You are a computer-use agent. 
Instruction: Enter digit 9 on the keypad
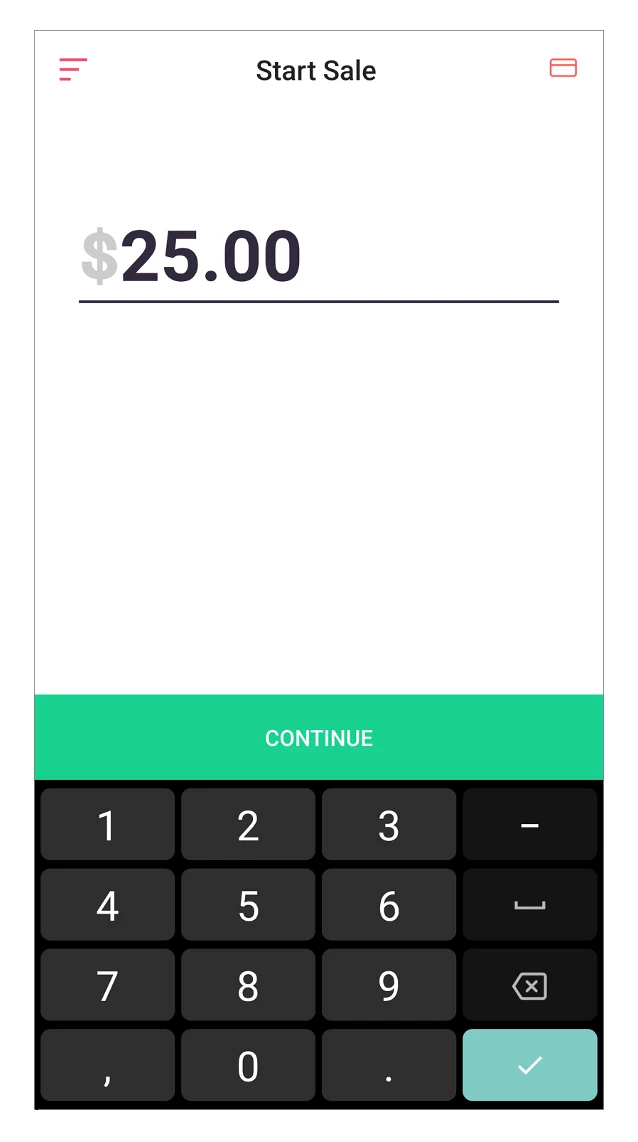tap(389, 986)
